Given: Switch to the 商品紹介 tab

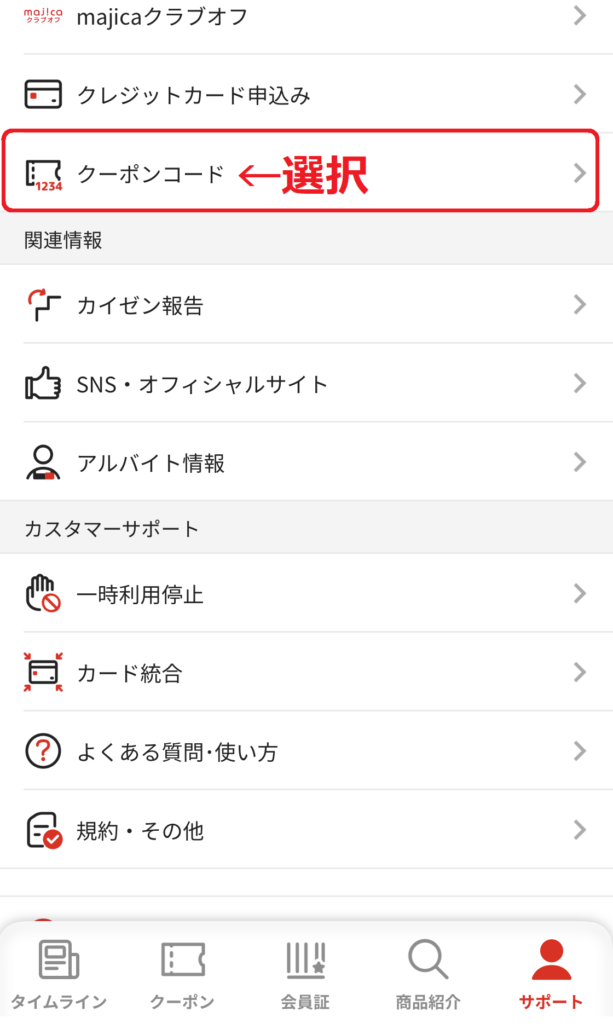Looking at the screenshot, I should coord(428,974).
